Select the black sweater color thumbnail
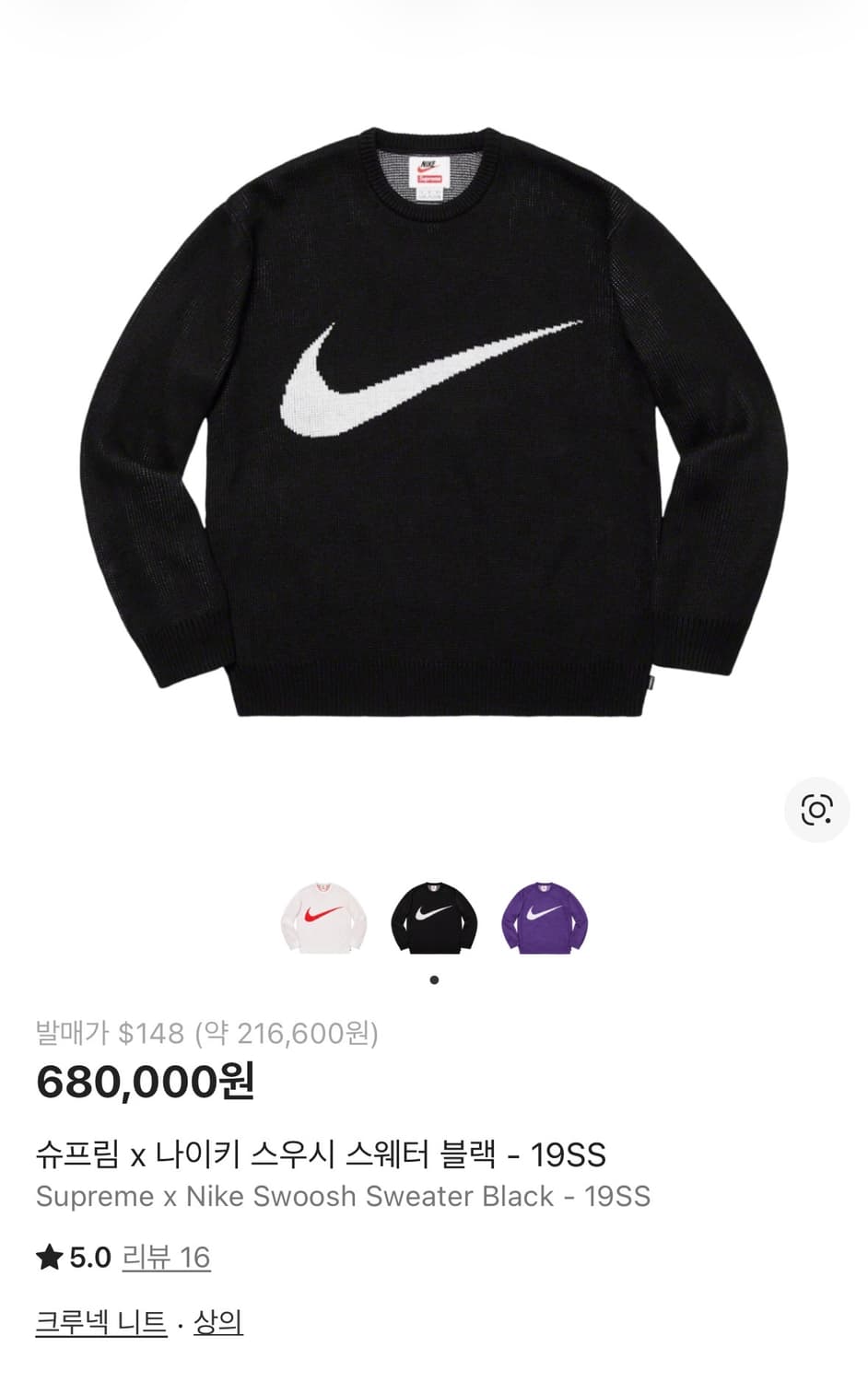The image size is (868, 1382). click(434, 919)
